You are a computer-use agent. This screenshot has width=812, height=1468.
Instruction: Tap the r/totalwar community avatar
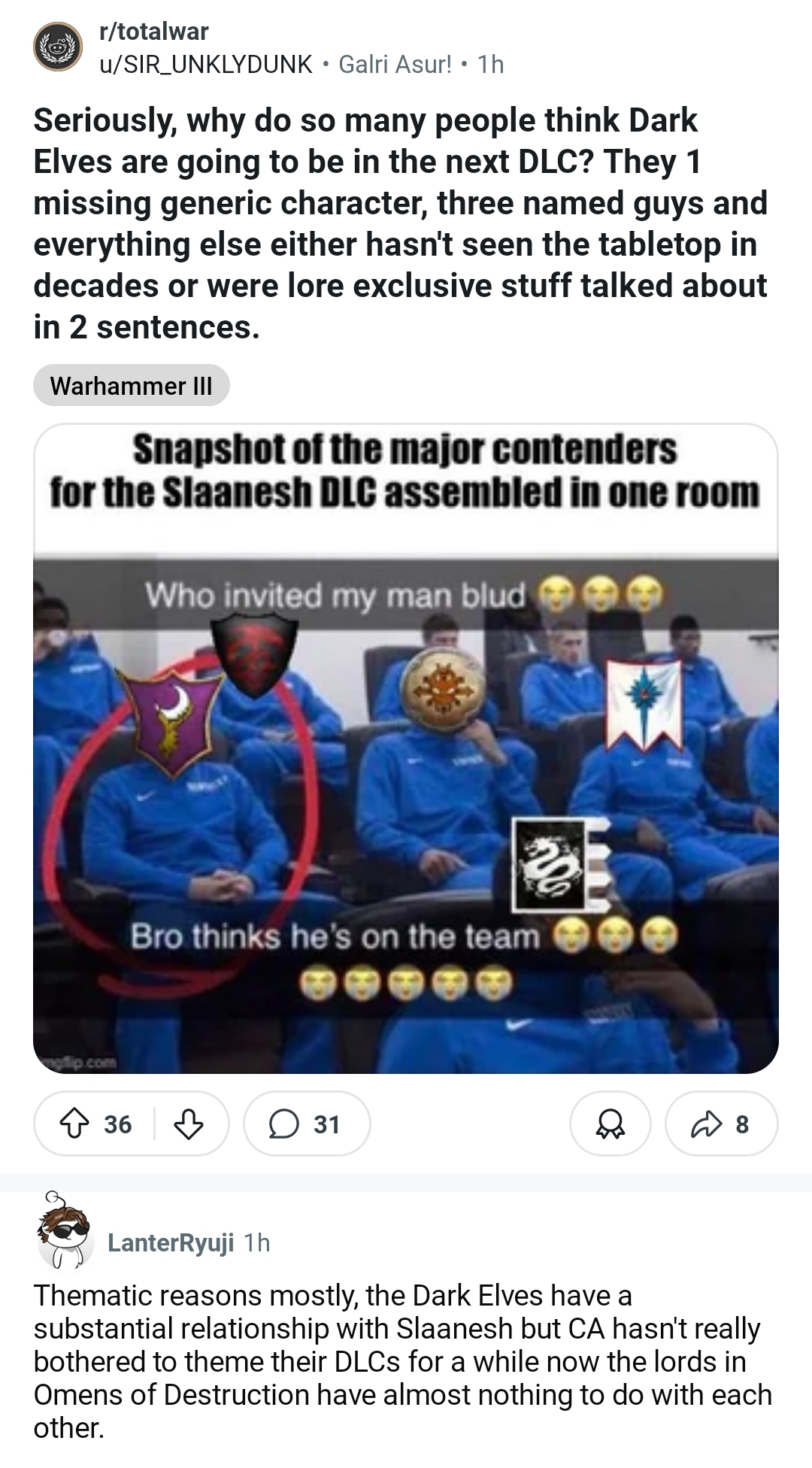coord(57,47)
